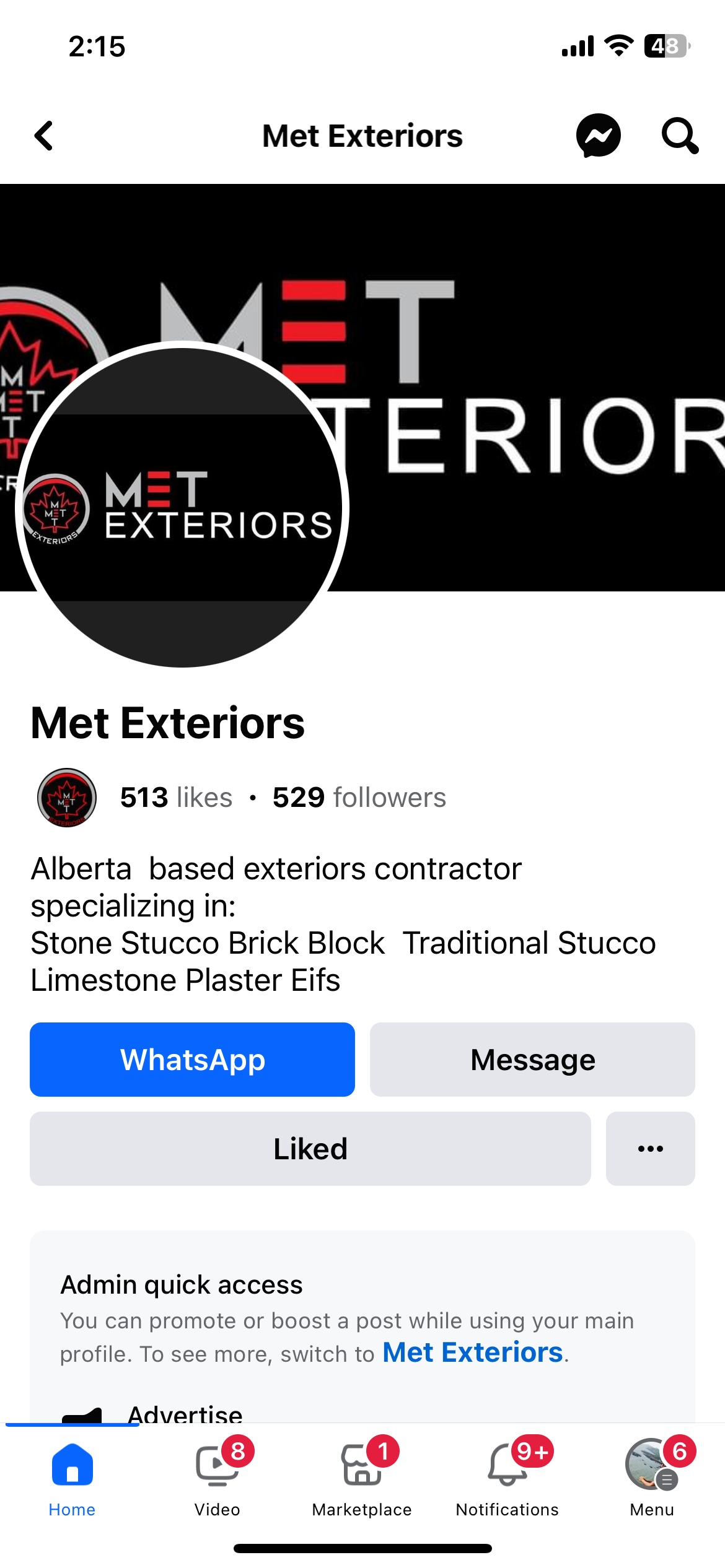Viewport: 725px width, 1568px height.
Task: Open Messenger from the top bar
Action: 598,136
